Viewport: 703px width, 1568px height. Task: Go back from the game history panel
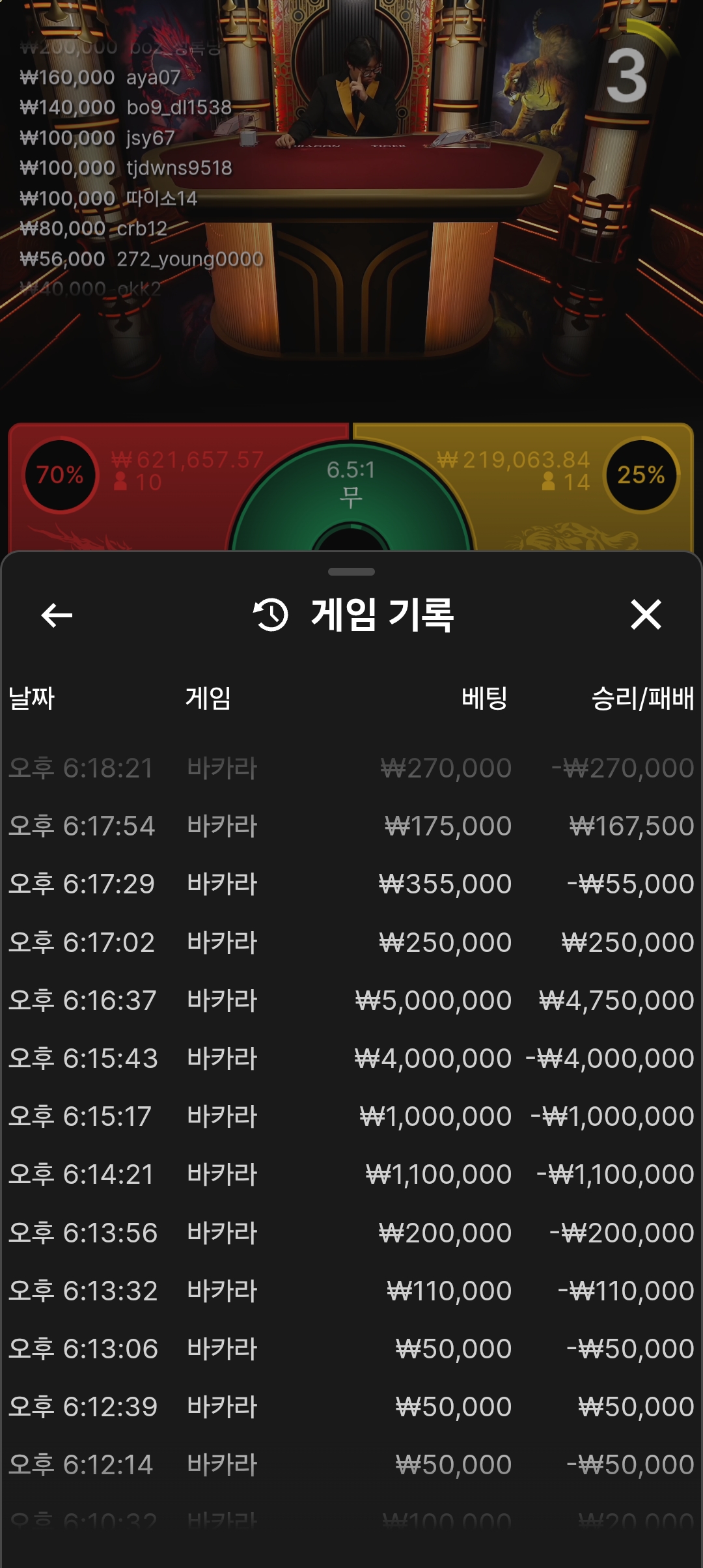57,615
